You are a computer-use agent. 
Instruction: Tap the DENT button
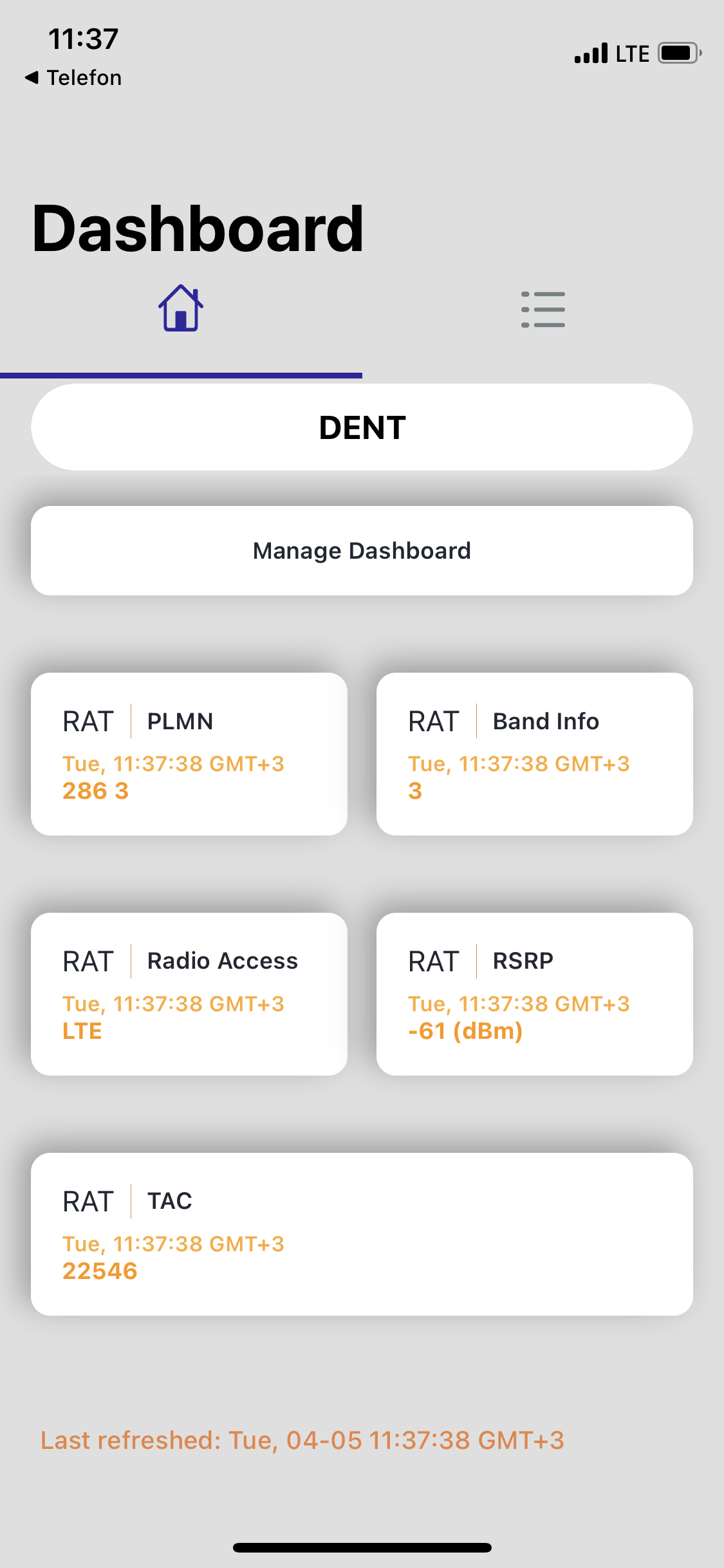pos(362,427)
